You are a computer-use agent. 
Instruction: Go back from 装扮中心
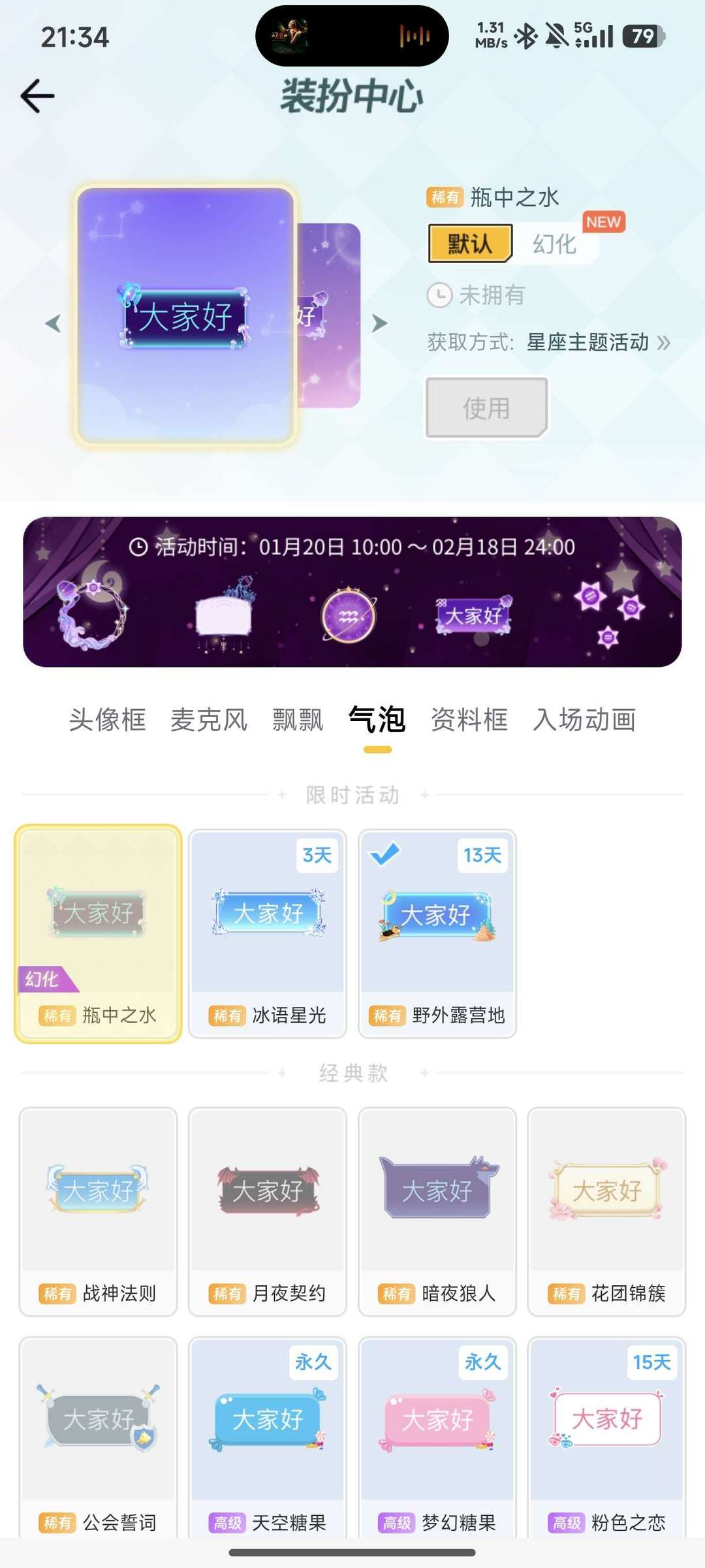[x=37, y=97]
